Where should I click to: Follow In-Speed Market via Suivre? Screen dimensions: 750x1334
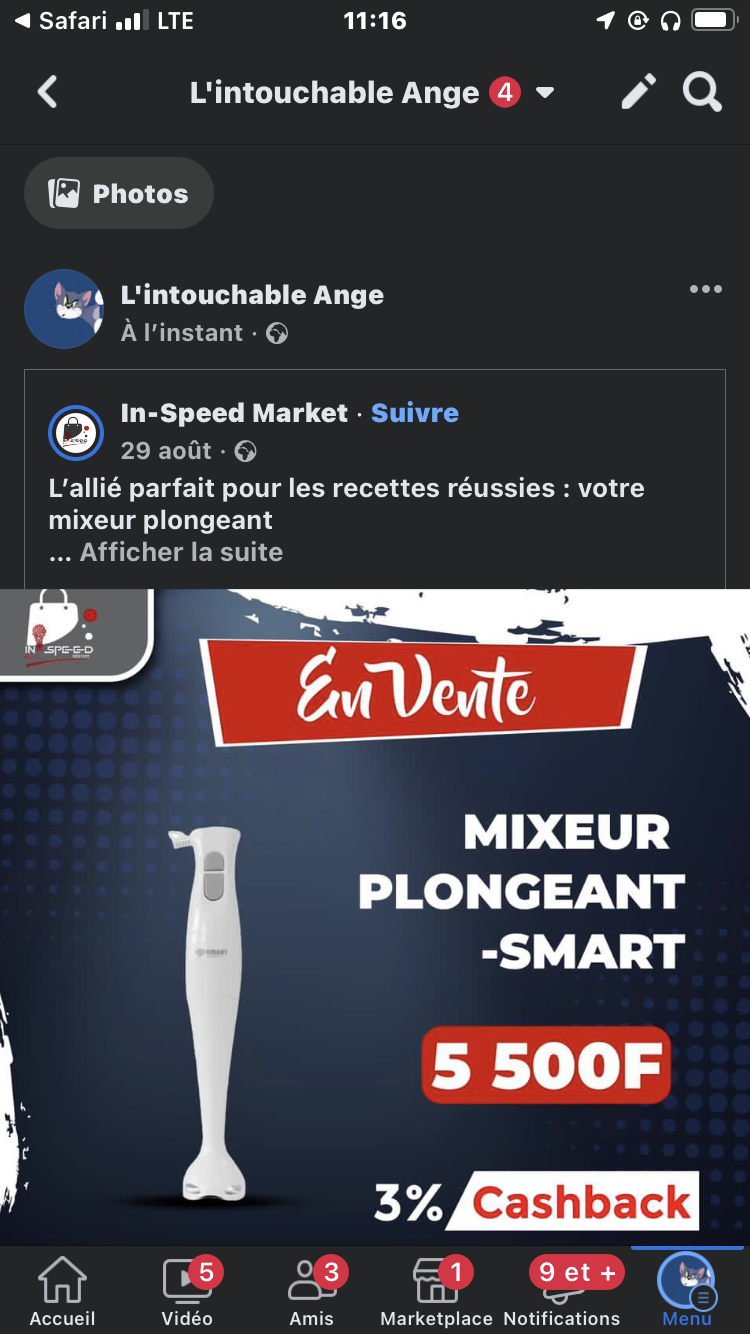pos(415,413)
